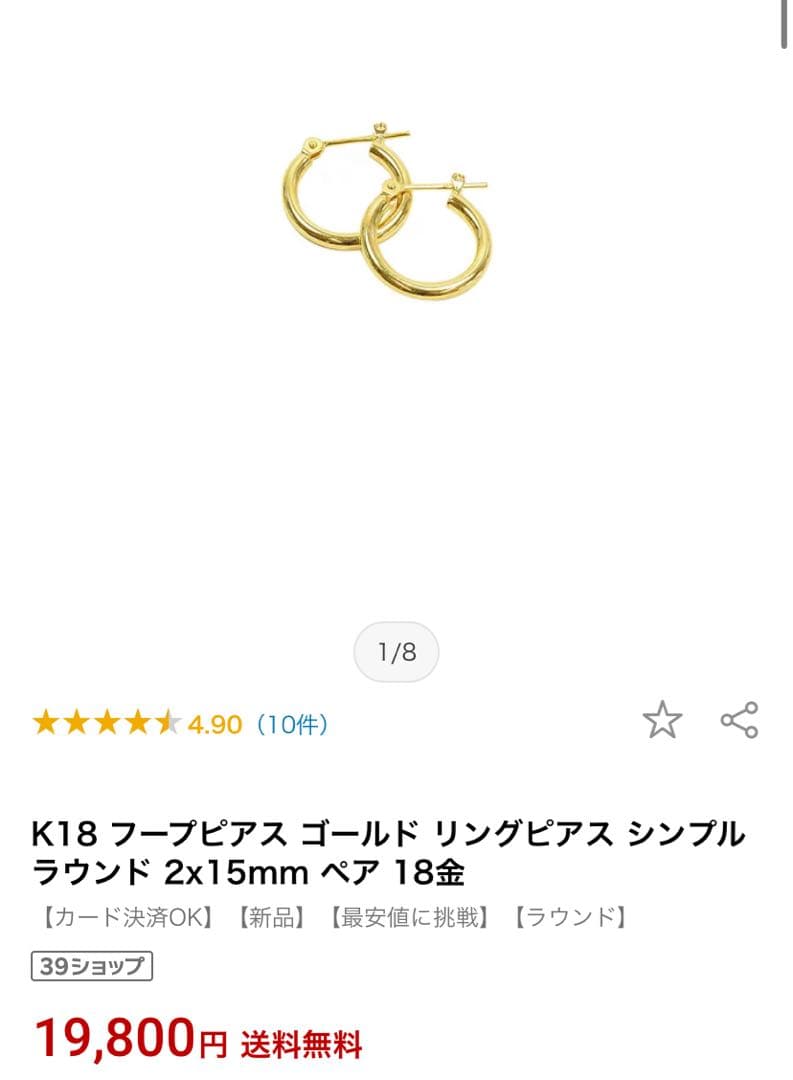Click the 19,800円 price display
The image size is (793, 1080).
[x=127, y=1040]
